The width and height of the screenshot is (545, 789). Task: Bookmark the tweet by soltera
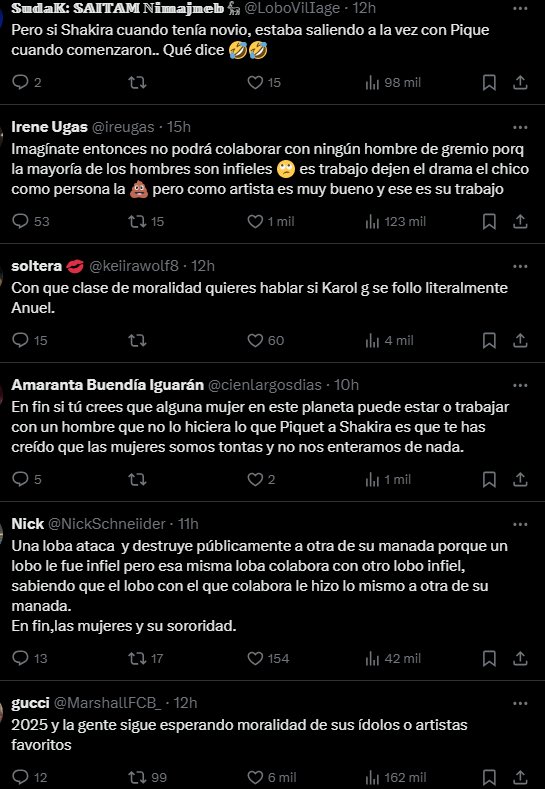tap(489, 341)
